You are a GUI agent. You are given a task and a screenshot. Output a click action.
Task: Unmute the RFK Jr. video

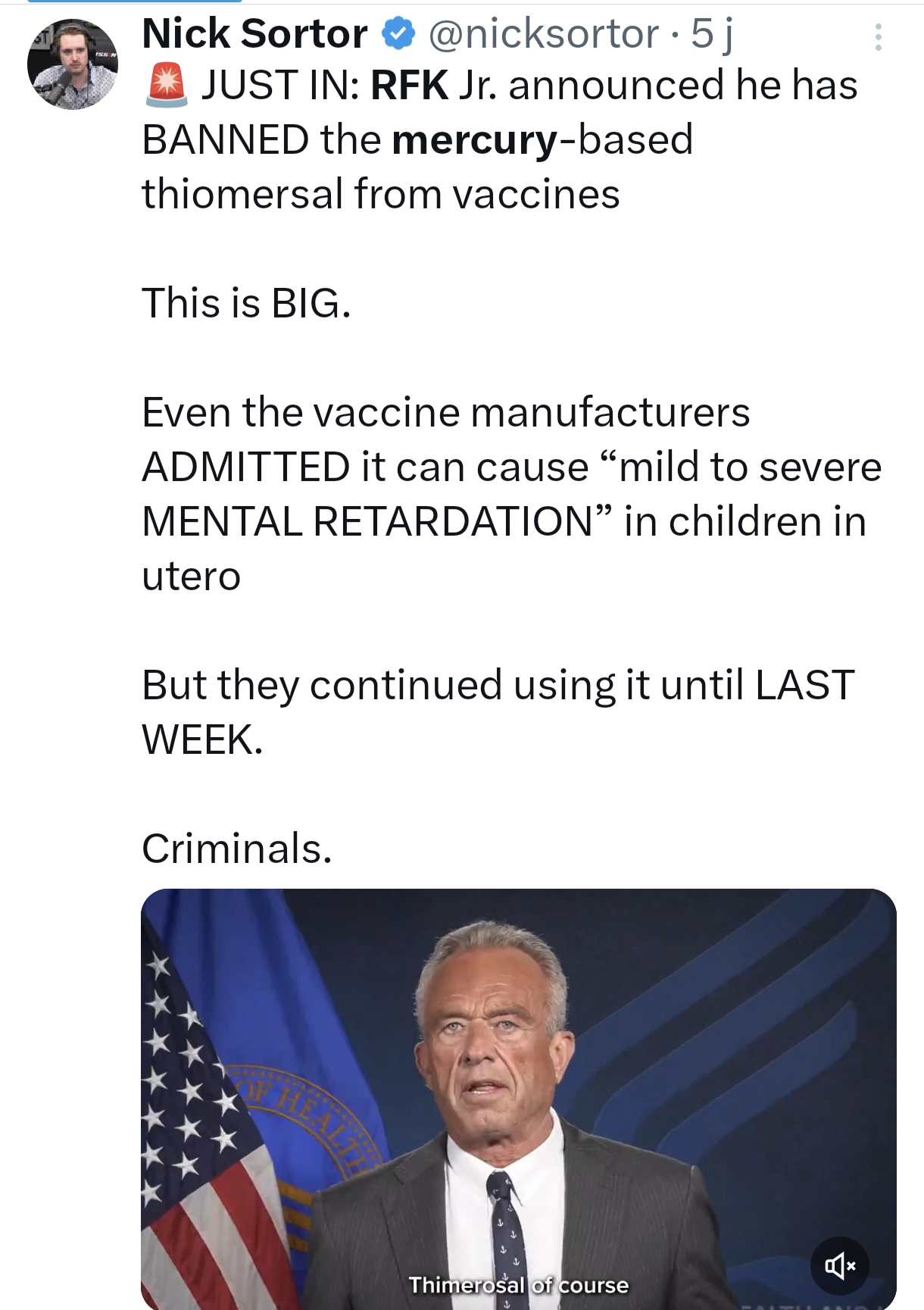839,1265
